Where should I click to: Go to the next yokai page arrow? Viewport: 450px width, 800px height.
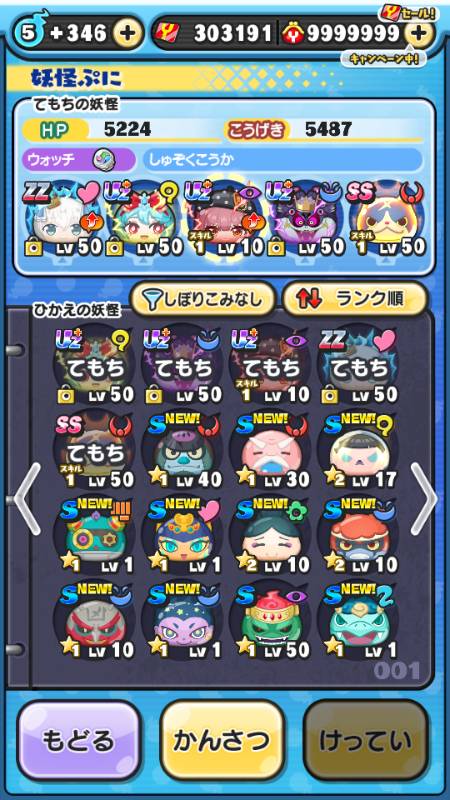point(424,498)
